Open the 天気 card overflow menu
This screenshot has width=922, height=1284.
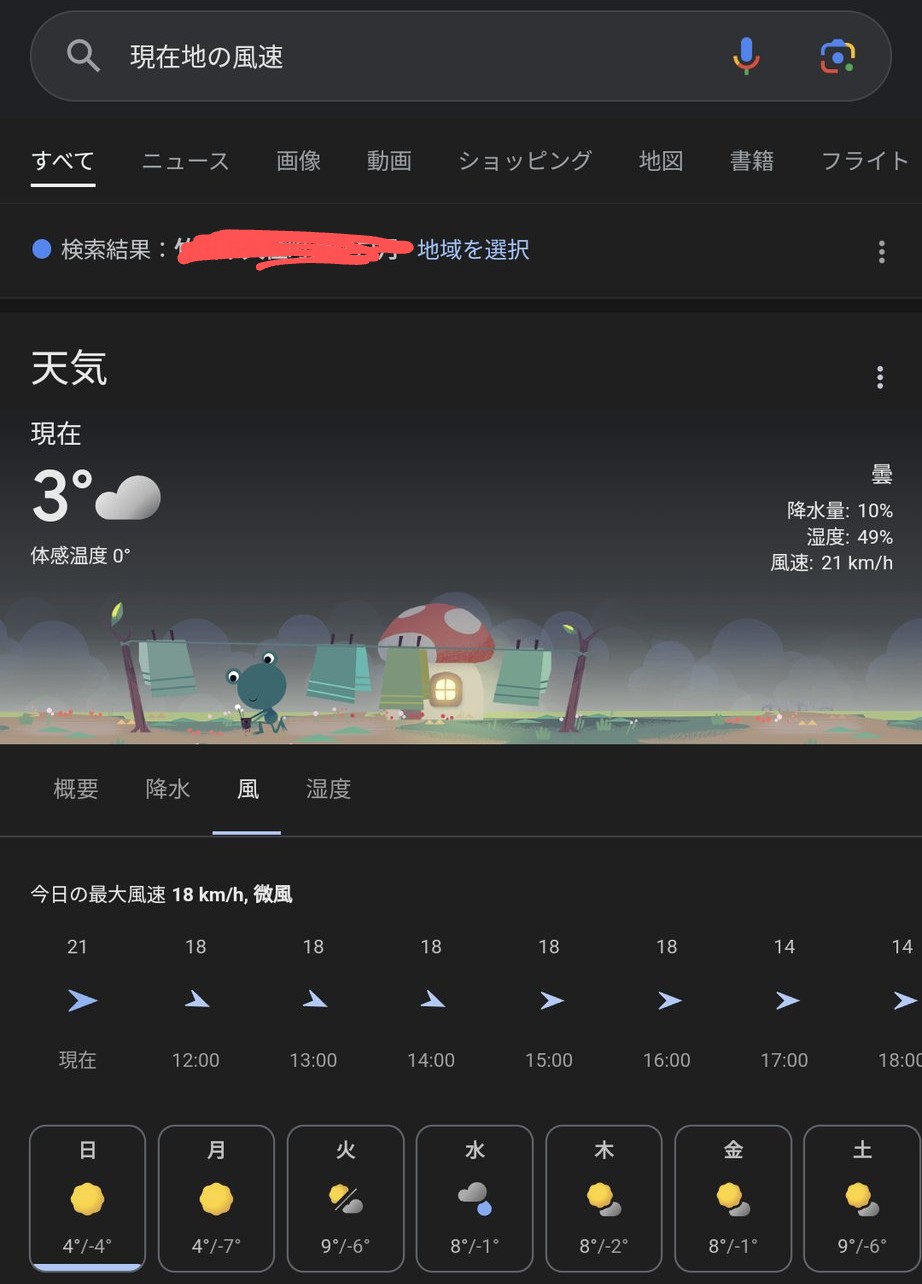(x=880, y=377)
